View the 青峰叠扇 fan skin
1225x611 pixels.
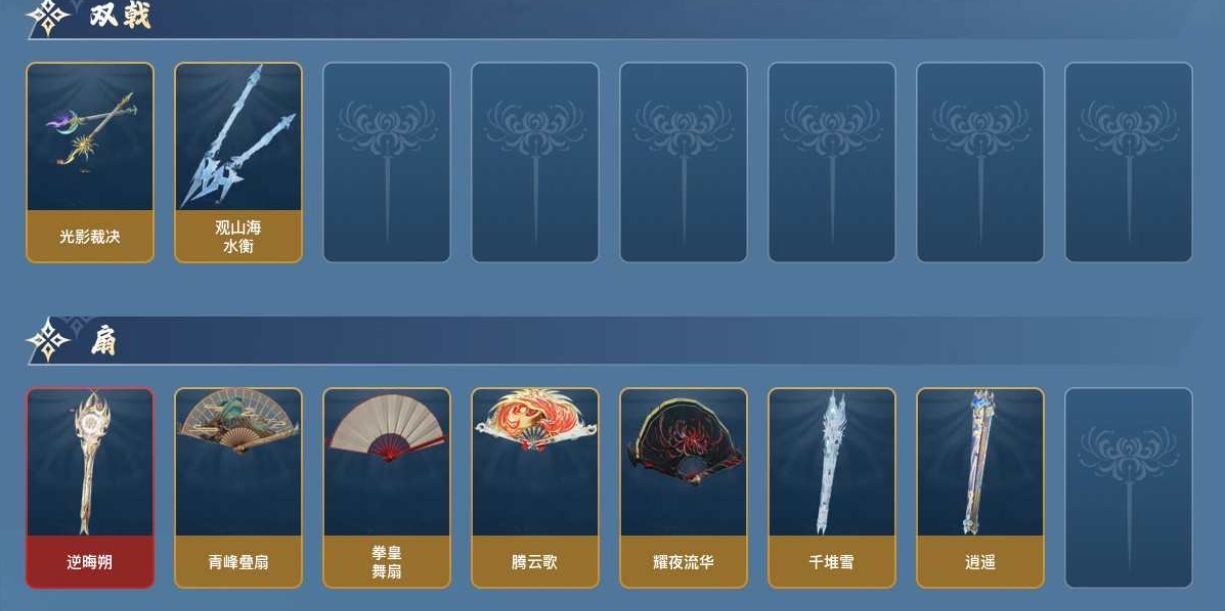tap(238, 487)
